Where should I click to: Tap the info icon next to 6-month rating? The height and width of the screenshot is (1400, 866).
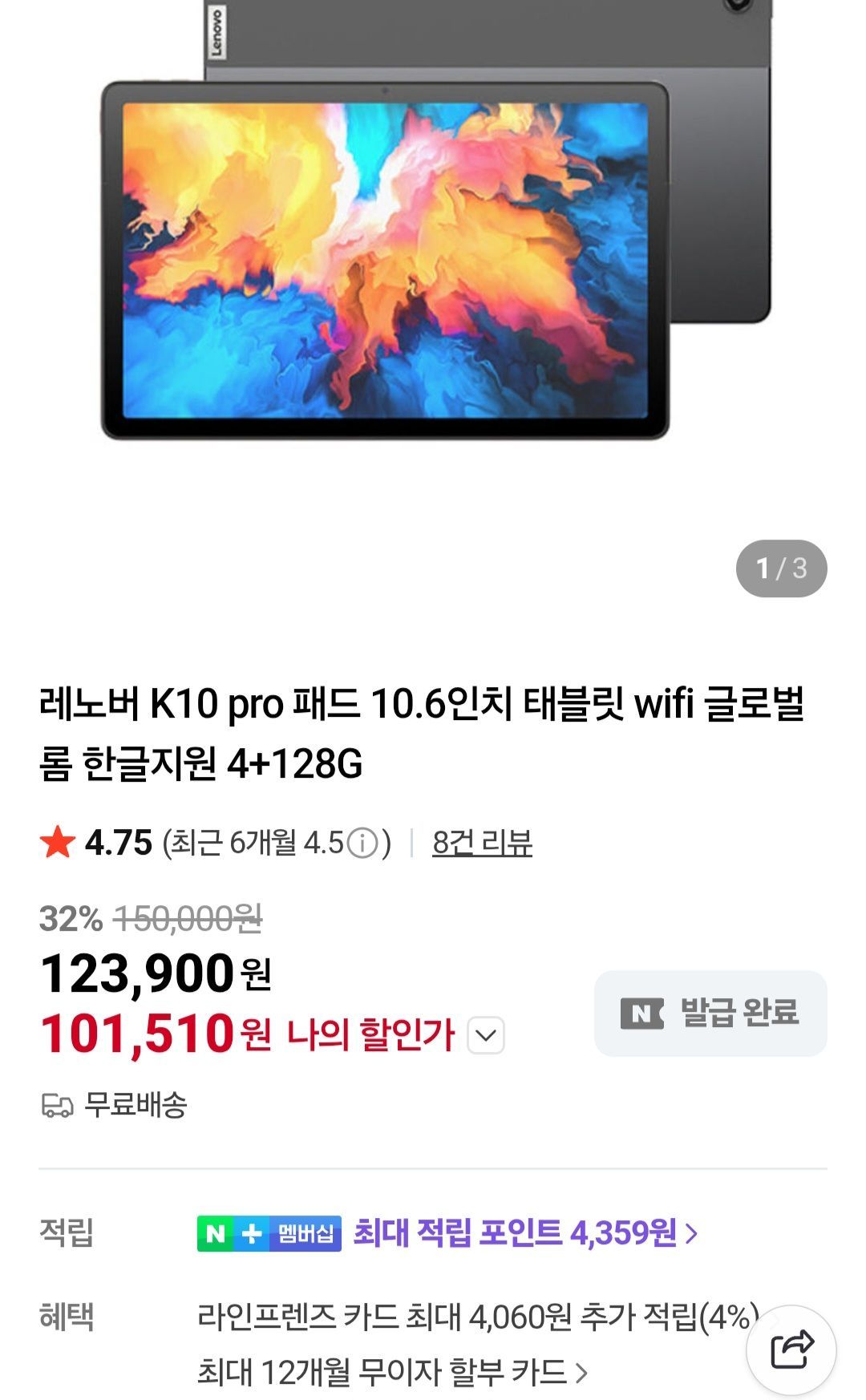[365, 842]
